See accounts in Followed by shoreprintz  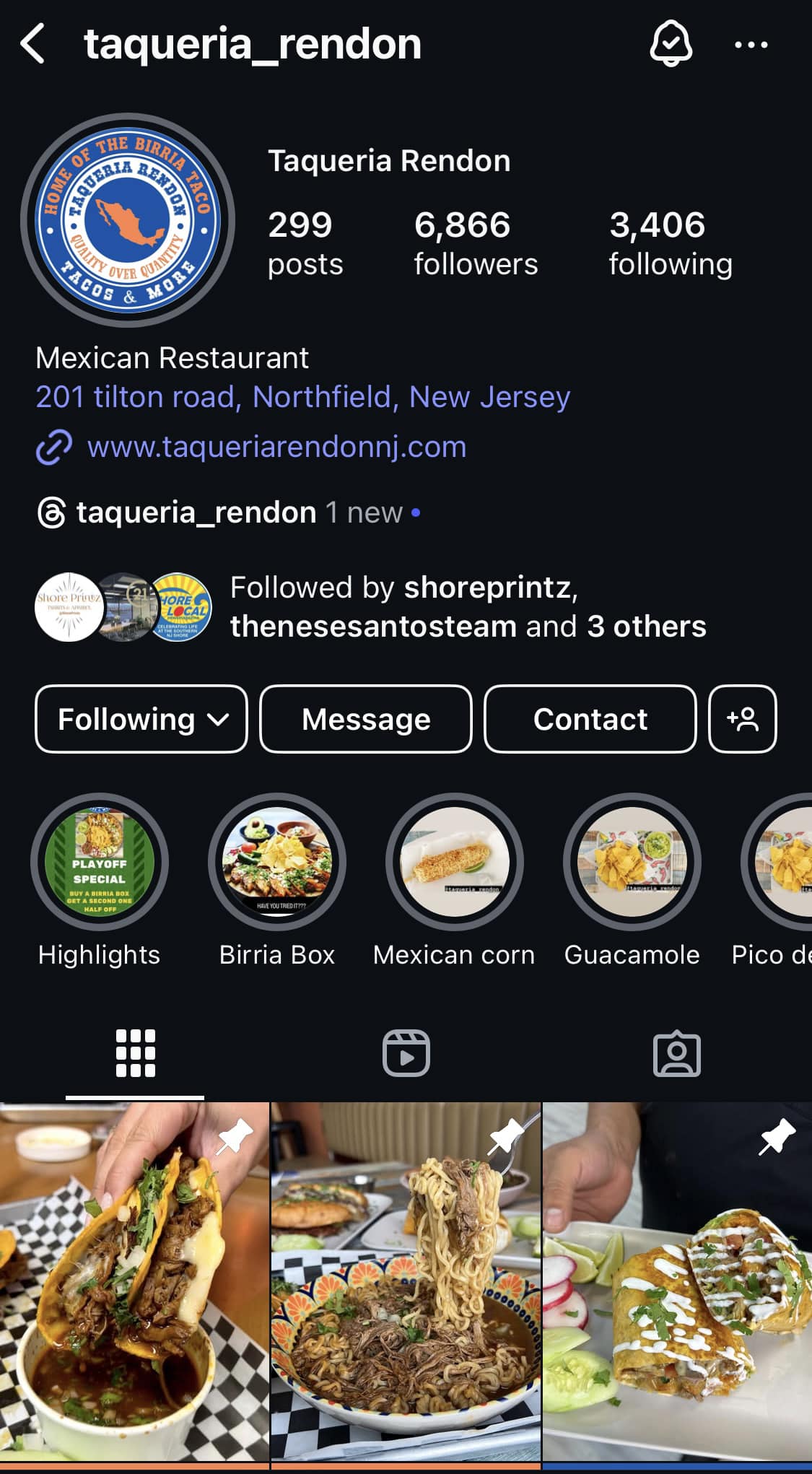(370, 607)
